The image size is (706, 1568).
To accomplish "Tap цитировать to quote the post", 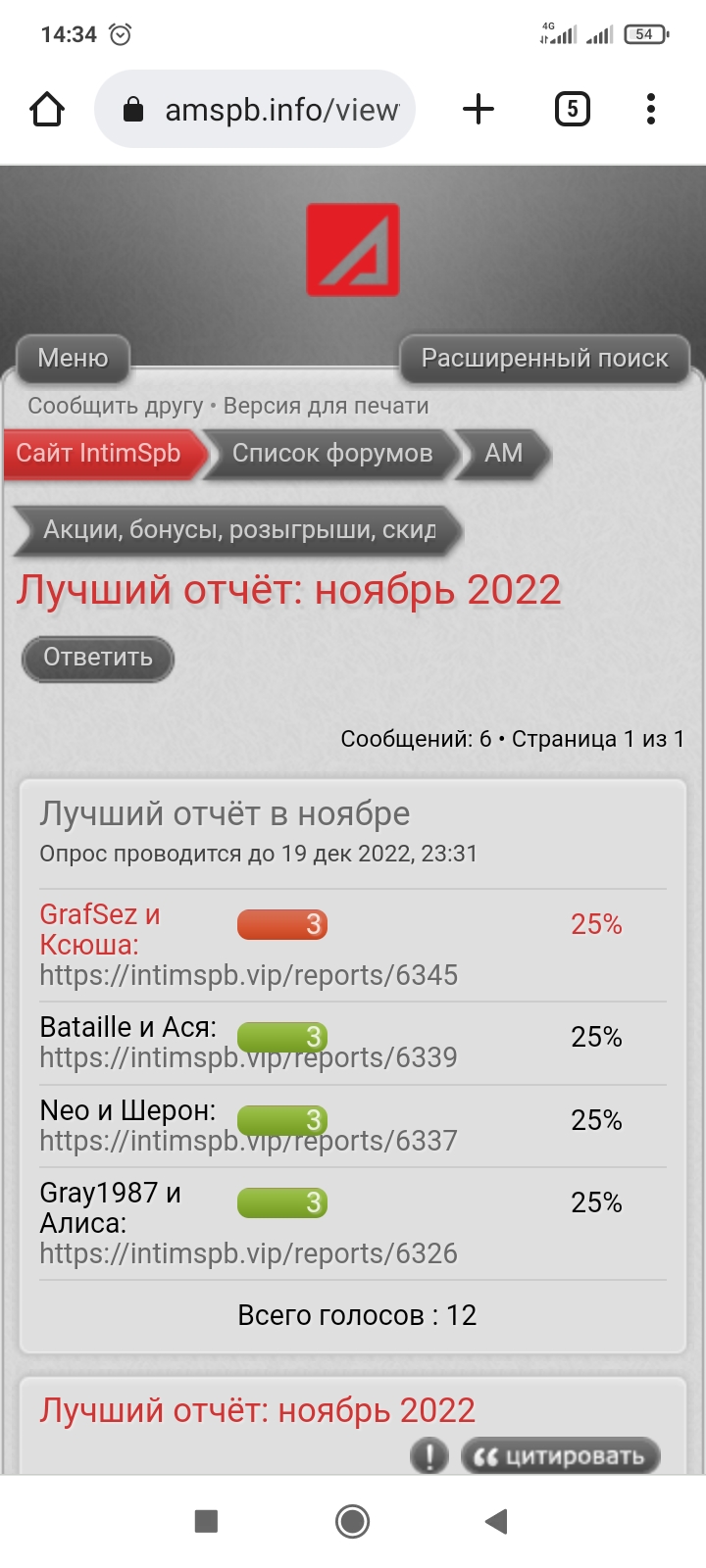I will (x=560, y=1456).
